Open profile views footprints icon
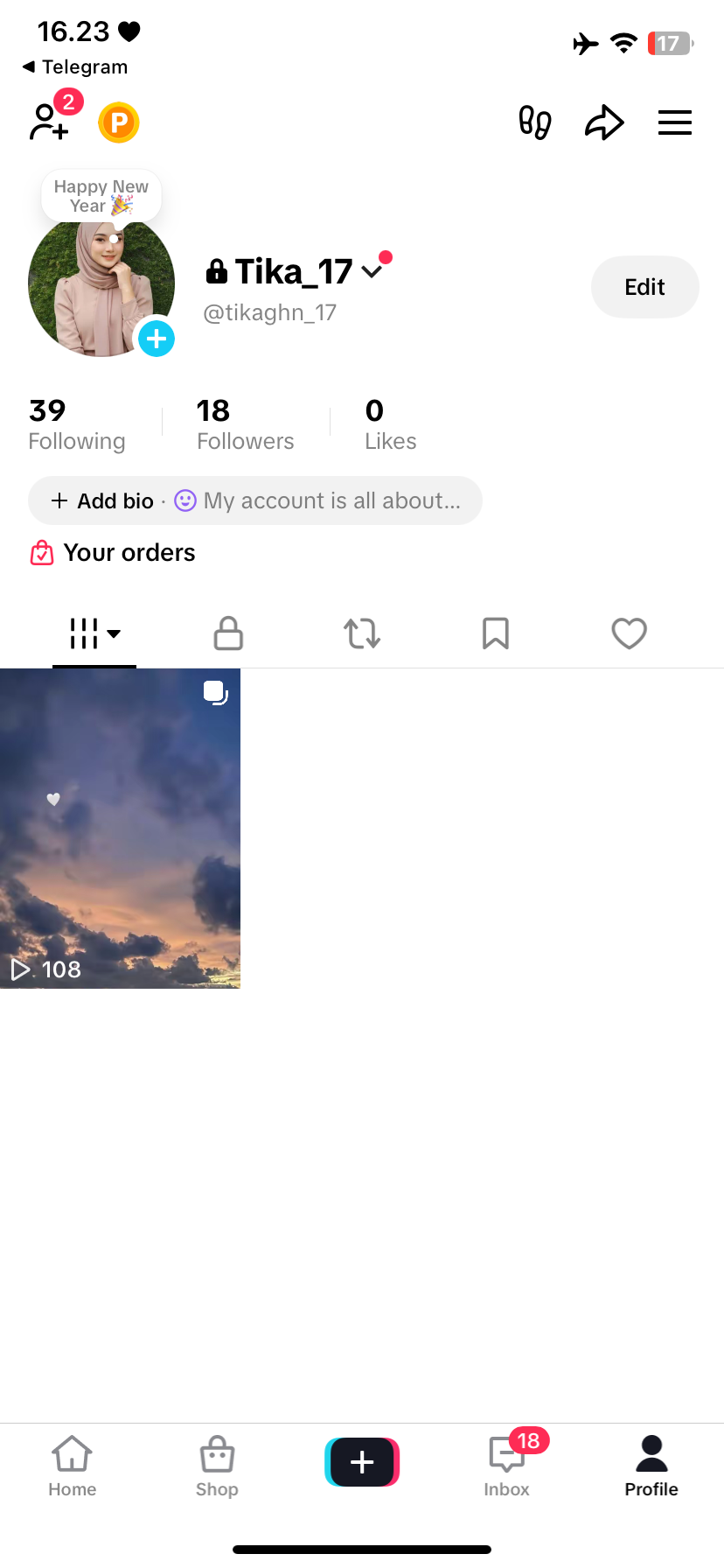Viewport: 724px width, 1568px height. click(x=534, y=122)
